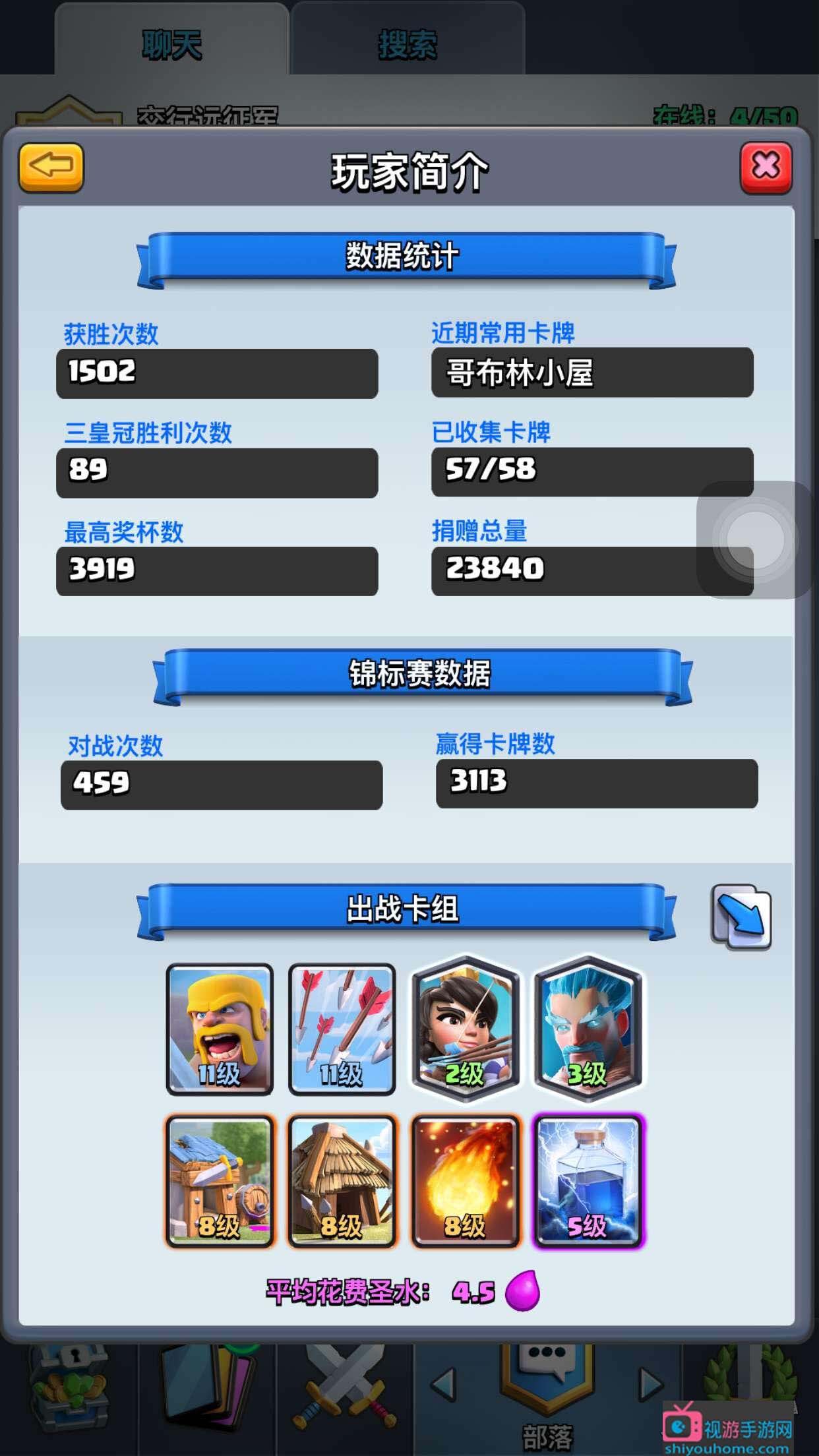819x1456 pixels.
Task: Open the Goblin Hut card
Action: pos(342,1181)
